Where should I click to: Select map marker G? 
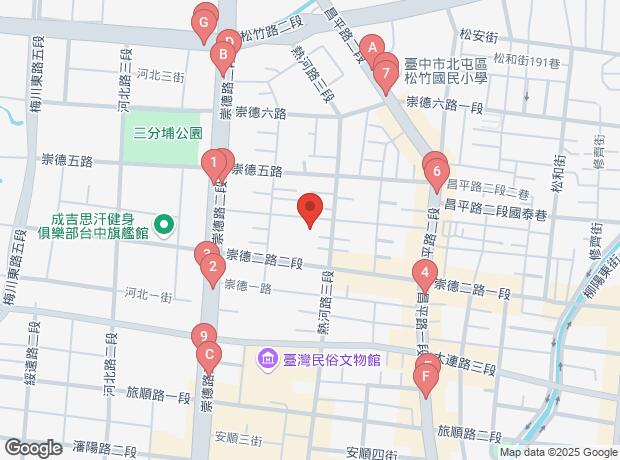[204, 21]
